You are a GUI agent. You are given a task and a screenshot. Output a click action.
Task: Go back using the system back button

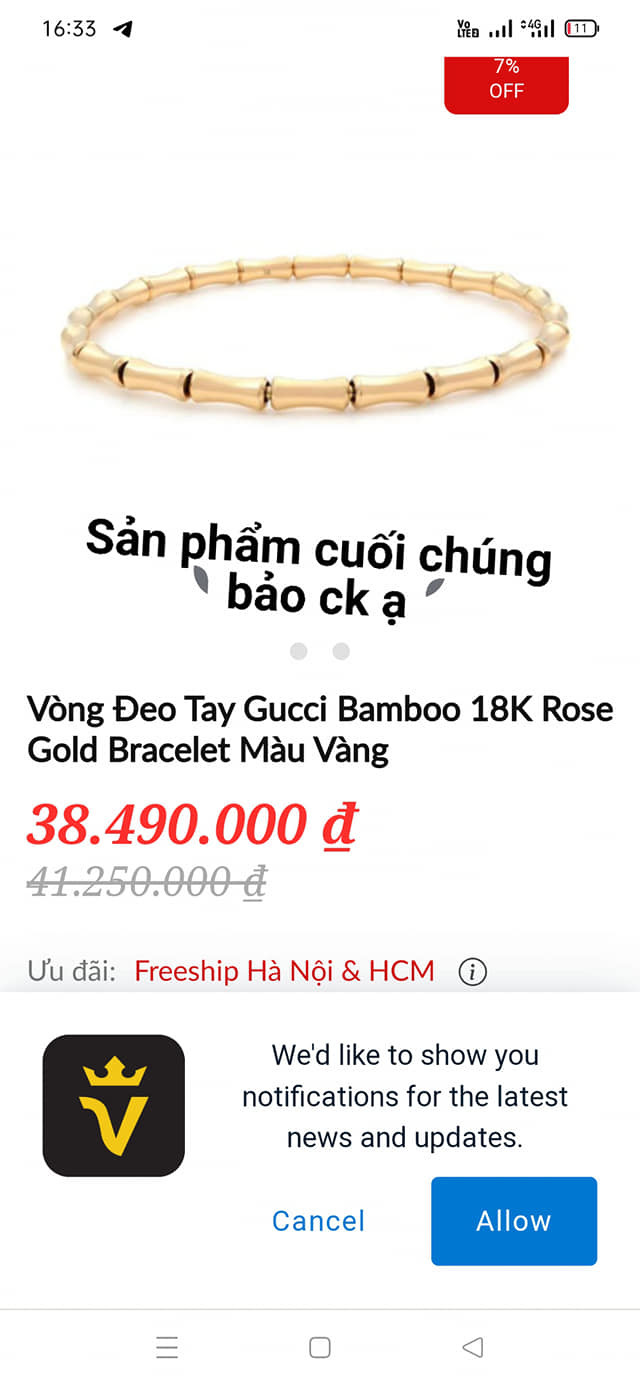click(x=472, y=1348)
